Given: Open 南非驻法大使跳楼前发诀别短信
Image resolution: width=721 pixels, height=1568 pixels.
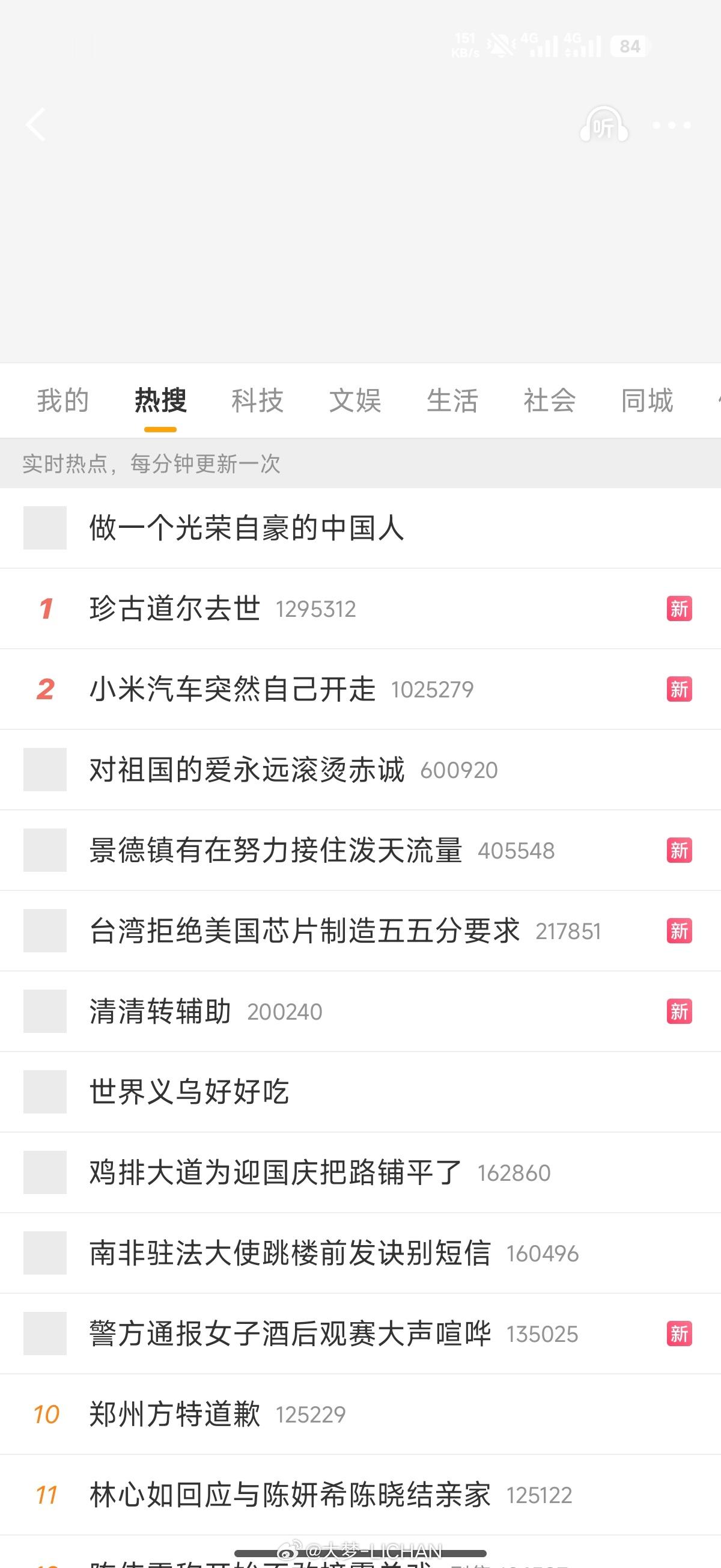Looking at the screenshot, I should (290, 1254).
